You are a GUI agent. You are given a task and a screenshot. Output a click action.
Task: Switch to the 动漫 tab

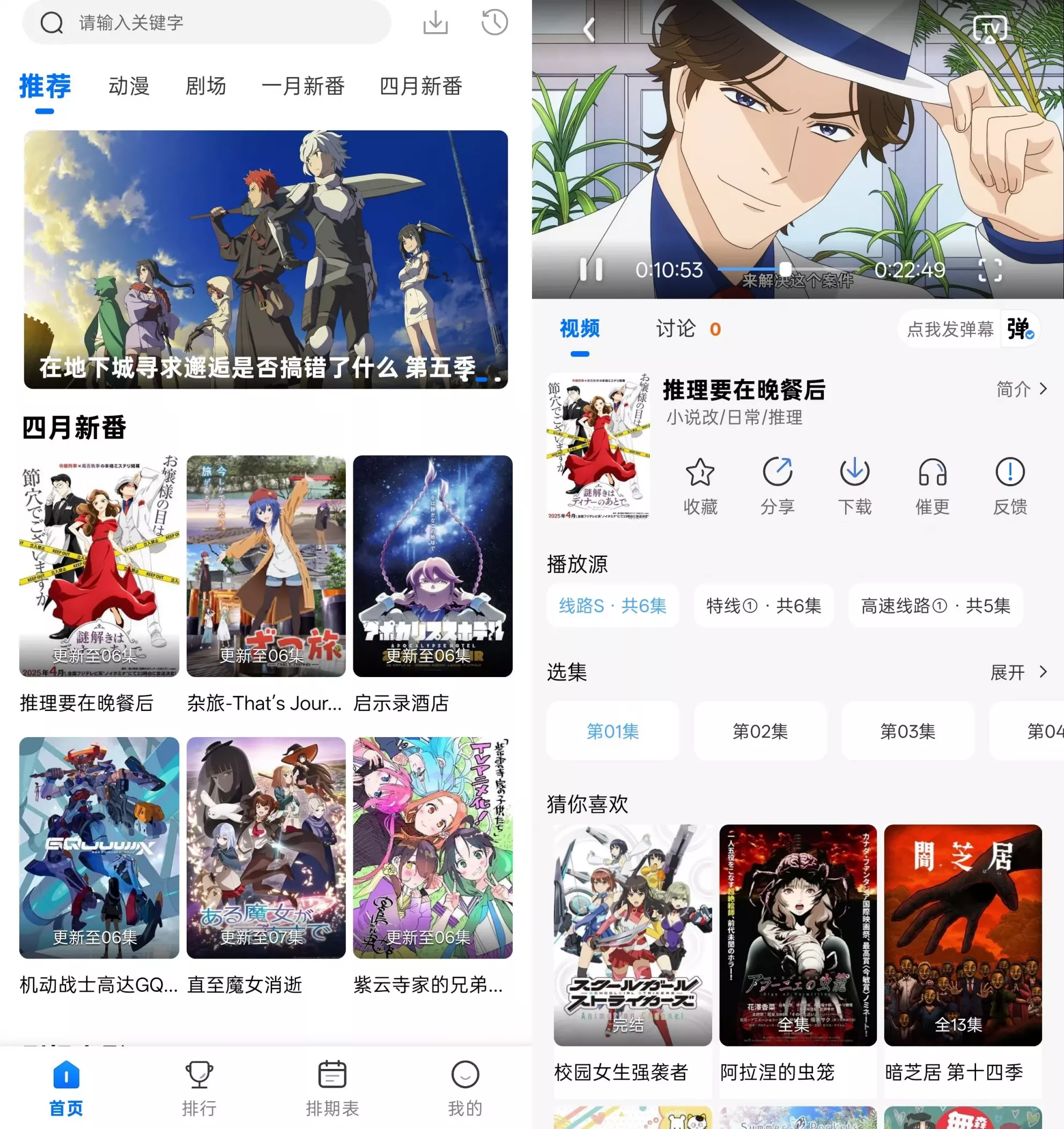[129, 86]
